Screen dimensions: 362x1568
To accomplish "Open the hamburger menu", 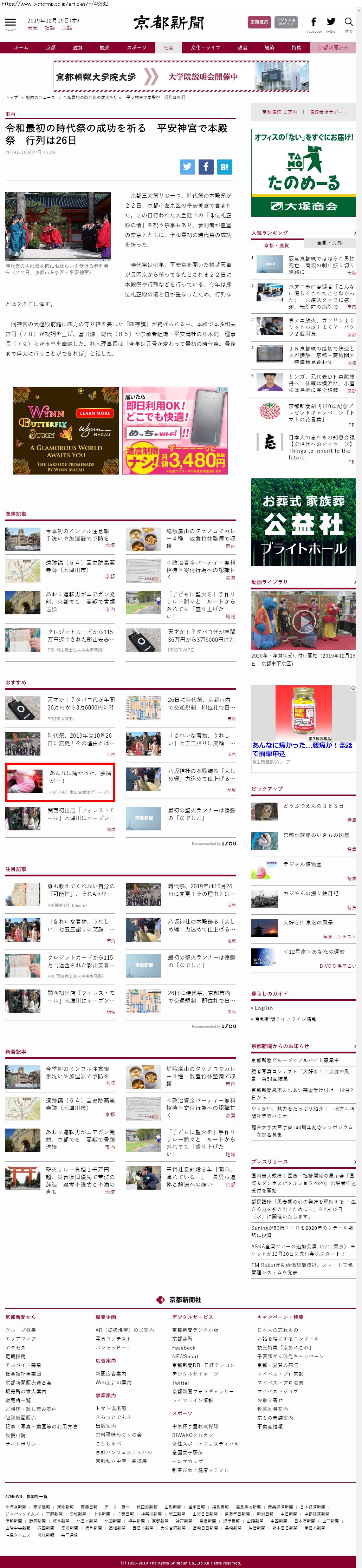I will [10, 22].
